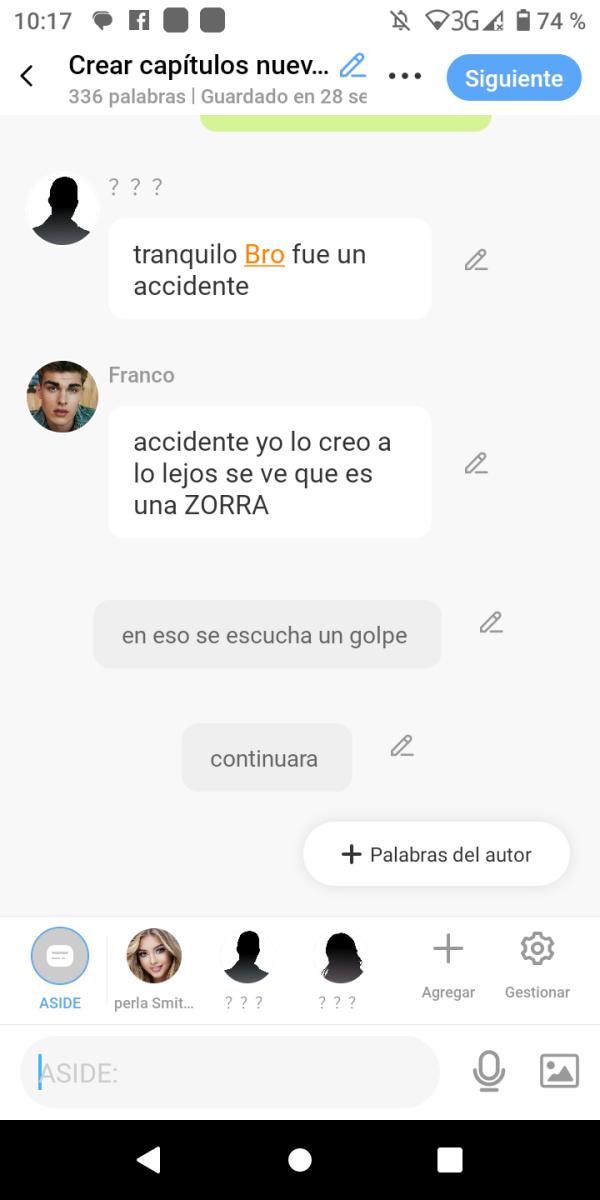The image size is (600, 1200).
Task: Open the three-dot overflow menu
Action: coord(405,76)
